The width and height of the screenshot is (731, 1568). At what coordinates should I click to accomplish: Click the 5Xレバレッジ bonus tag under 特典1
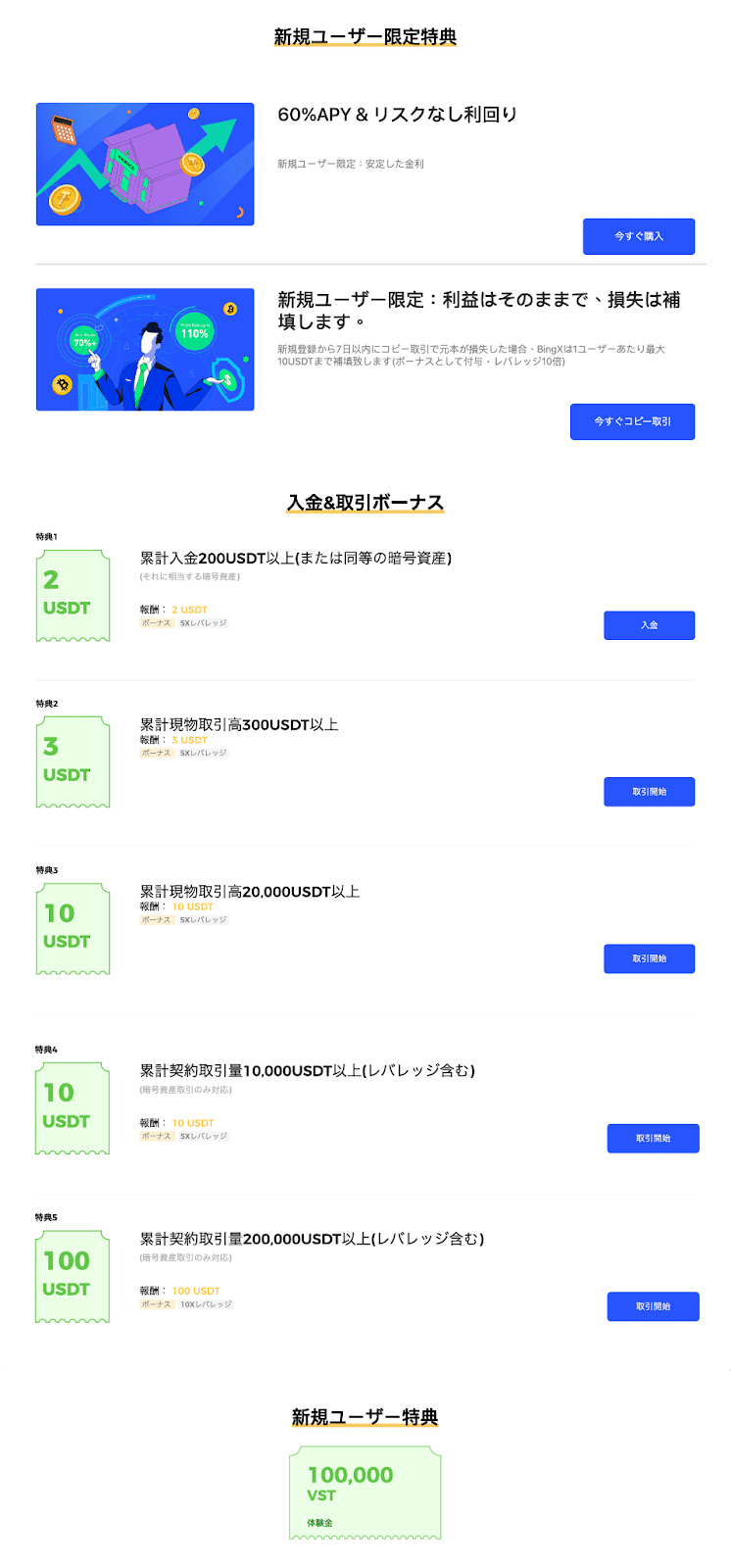click(200, 620)
